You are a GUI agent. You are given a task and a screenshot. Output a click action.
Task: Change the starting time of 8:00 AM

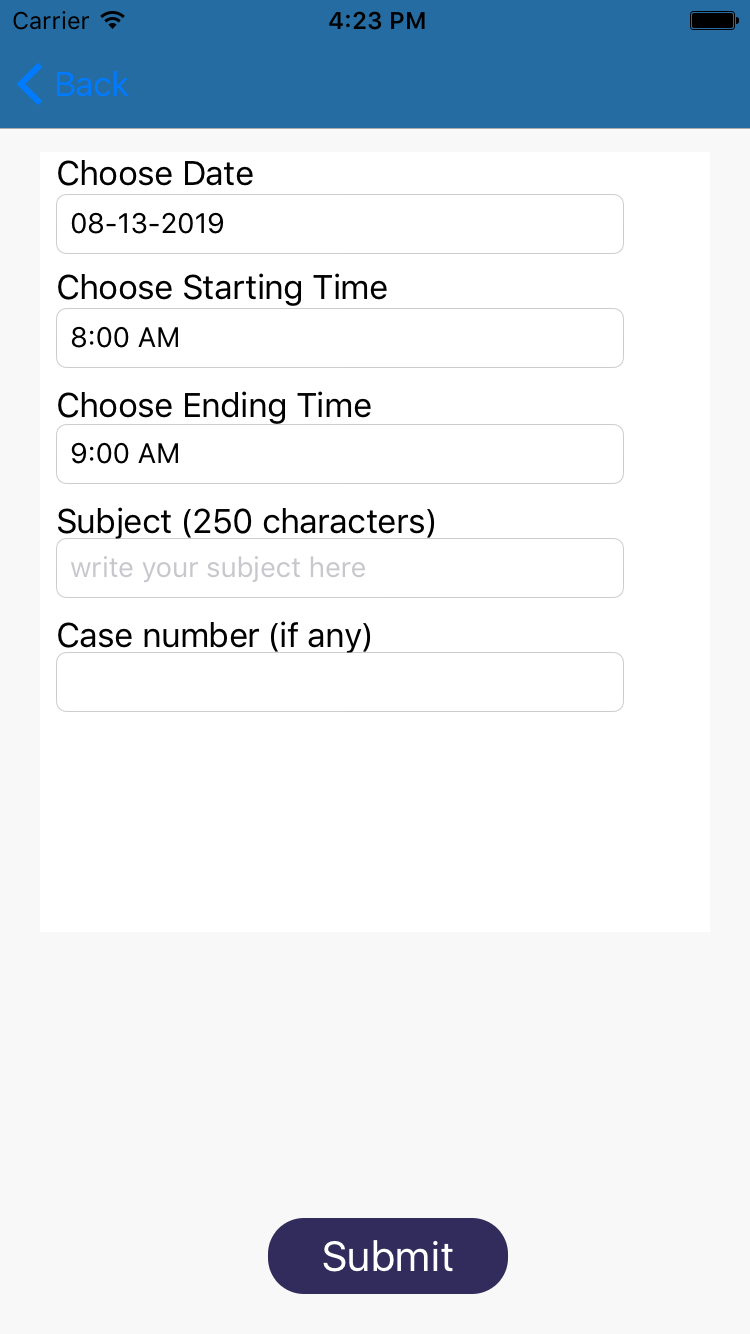click(340, 338)
